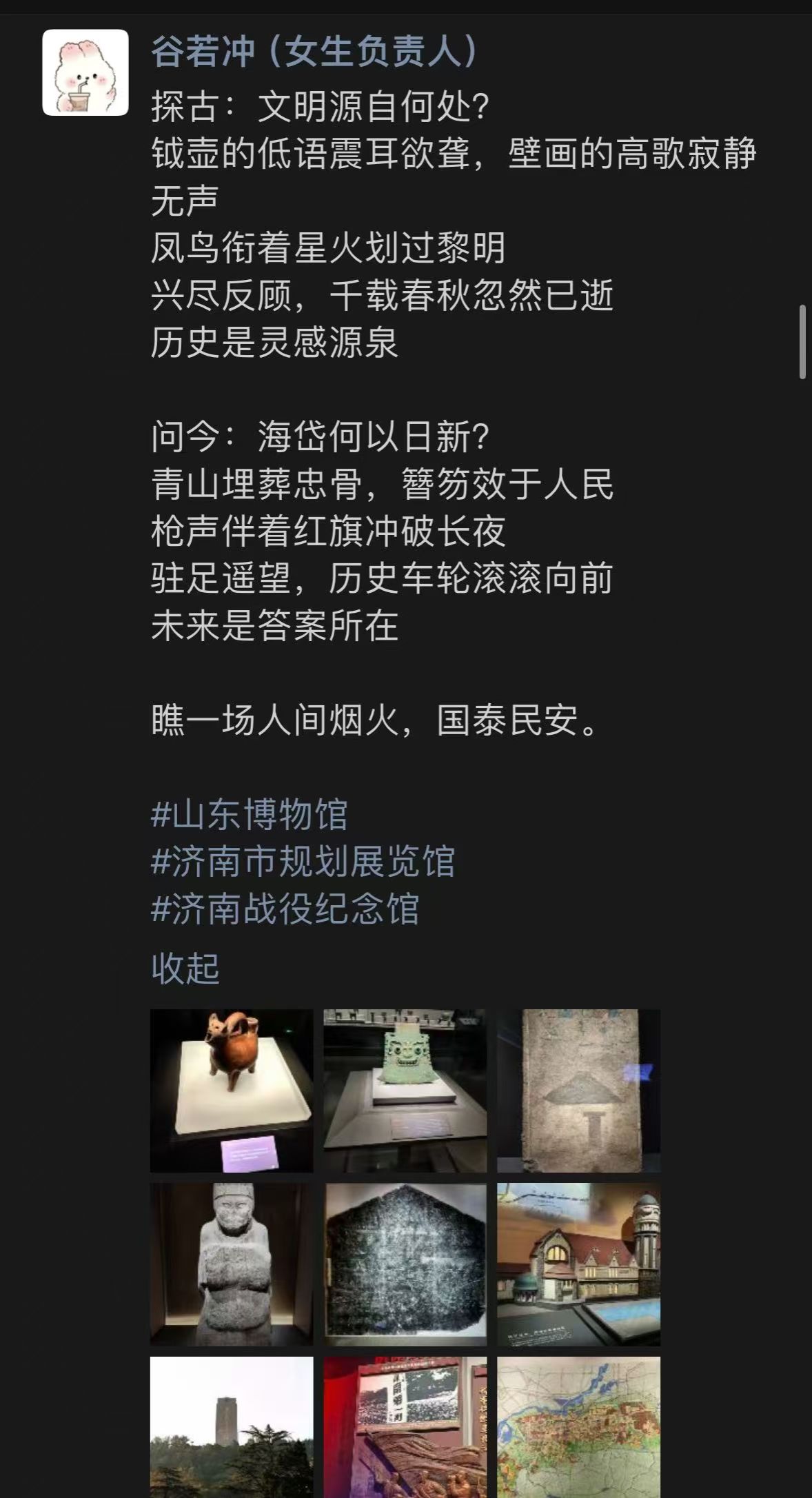View the city planning map photo
812x1498 pixels.
pyautogui.click(x=578, y=1427)
